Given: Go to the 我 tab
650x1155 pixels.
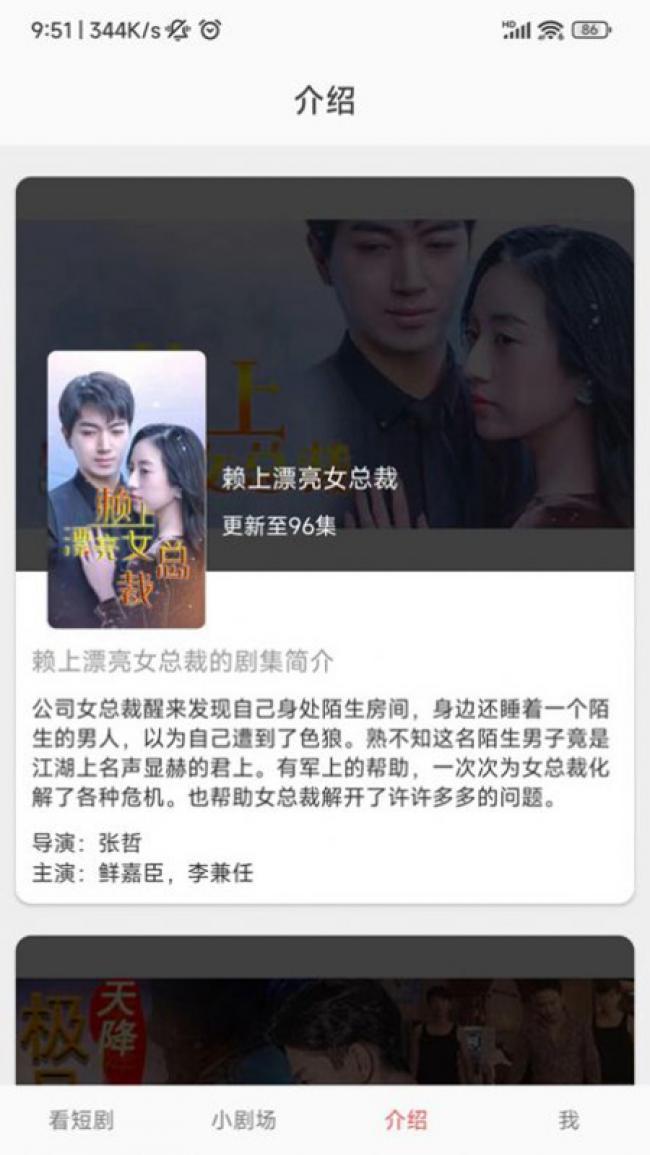Looking at the screenshot, I should (568, 1120).
